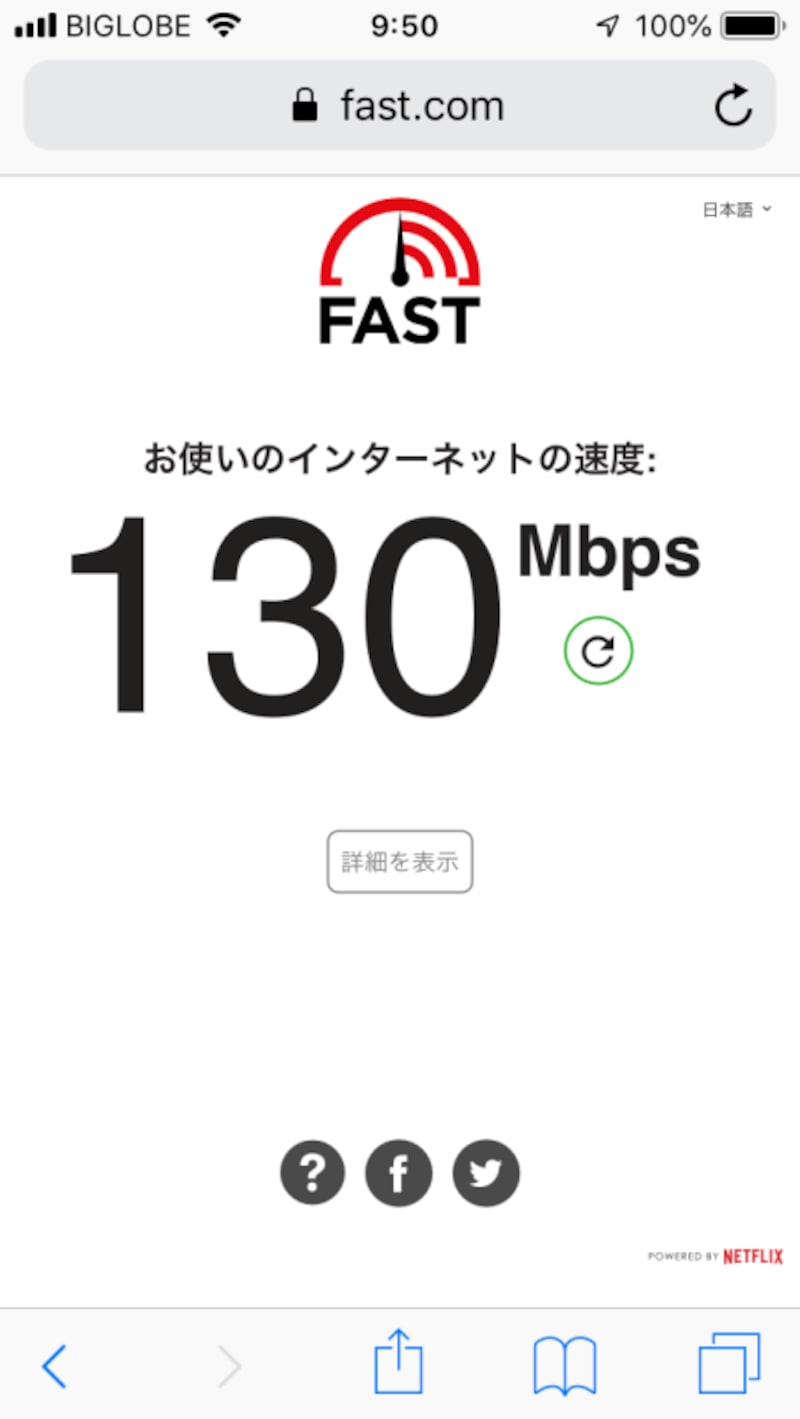Screen dimensions: 800x1419
Task: Navigate back with Safari back arrow
Action: point(55,1364)
